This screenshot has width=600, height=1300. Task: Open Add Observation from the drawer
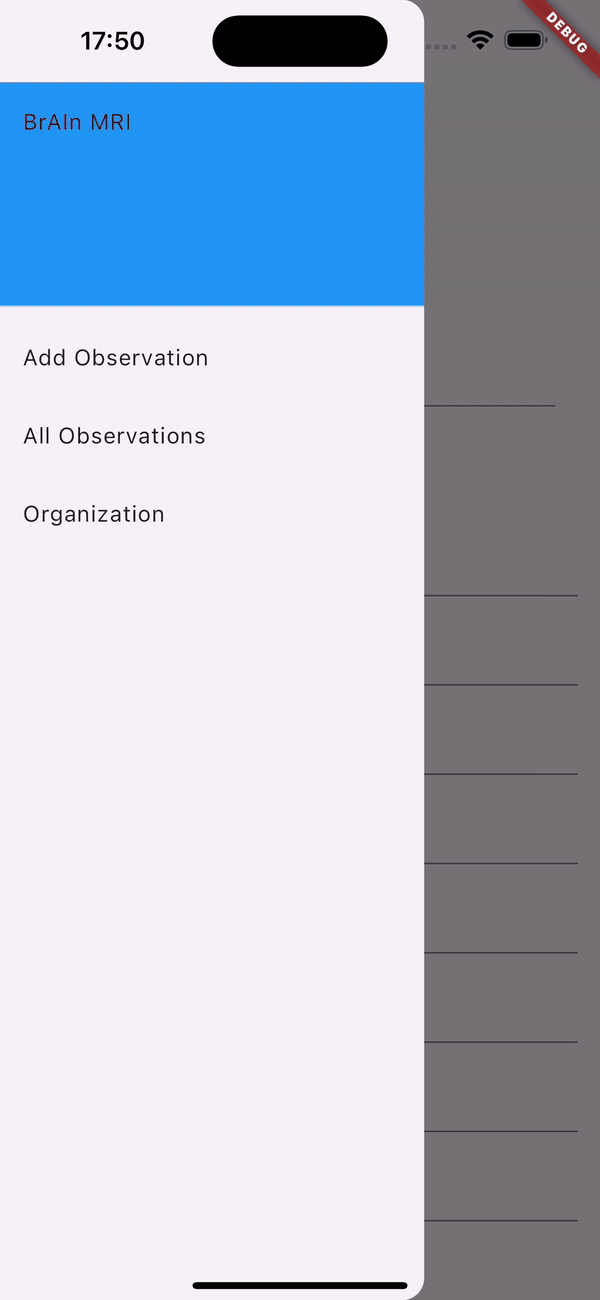116,358
